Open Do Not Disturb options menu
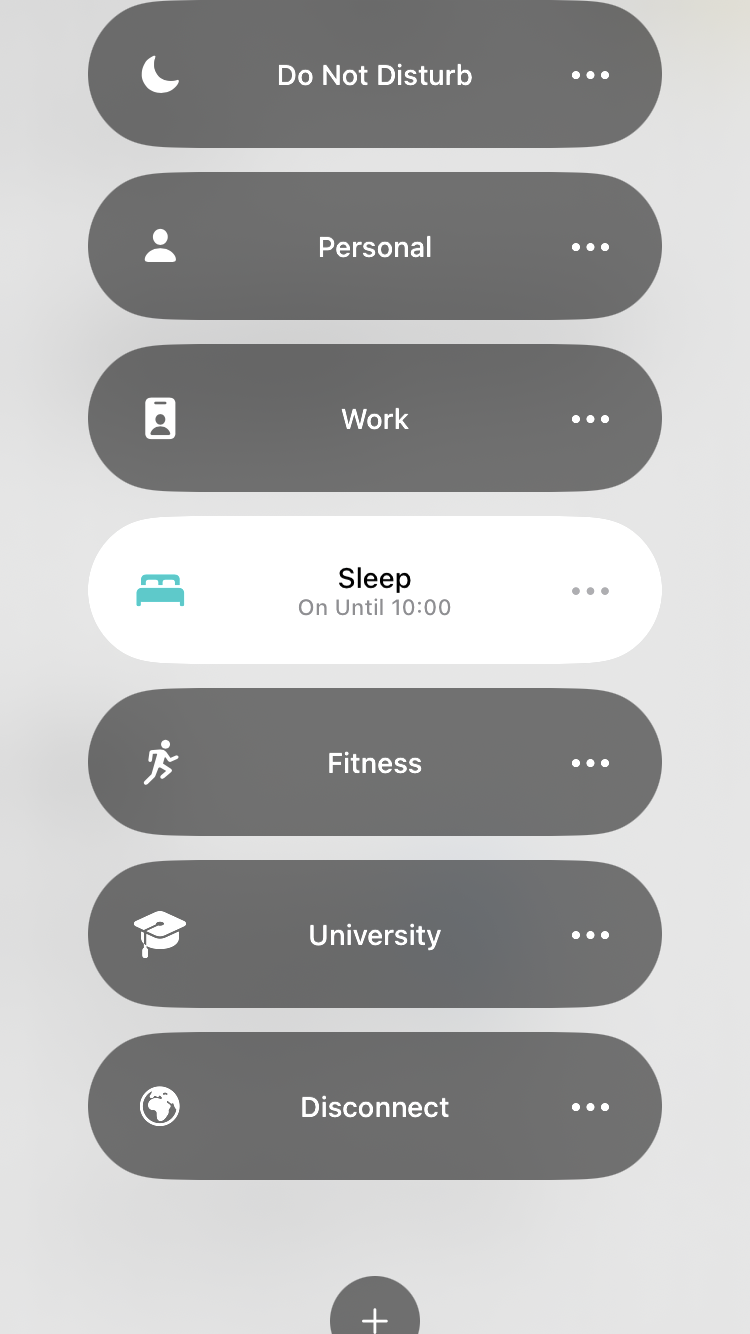The image size is (750, 1334). 590,76
